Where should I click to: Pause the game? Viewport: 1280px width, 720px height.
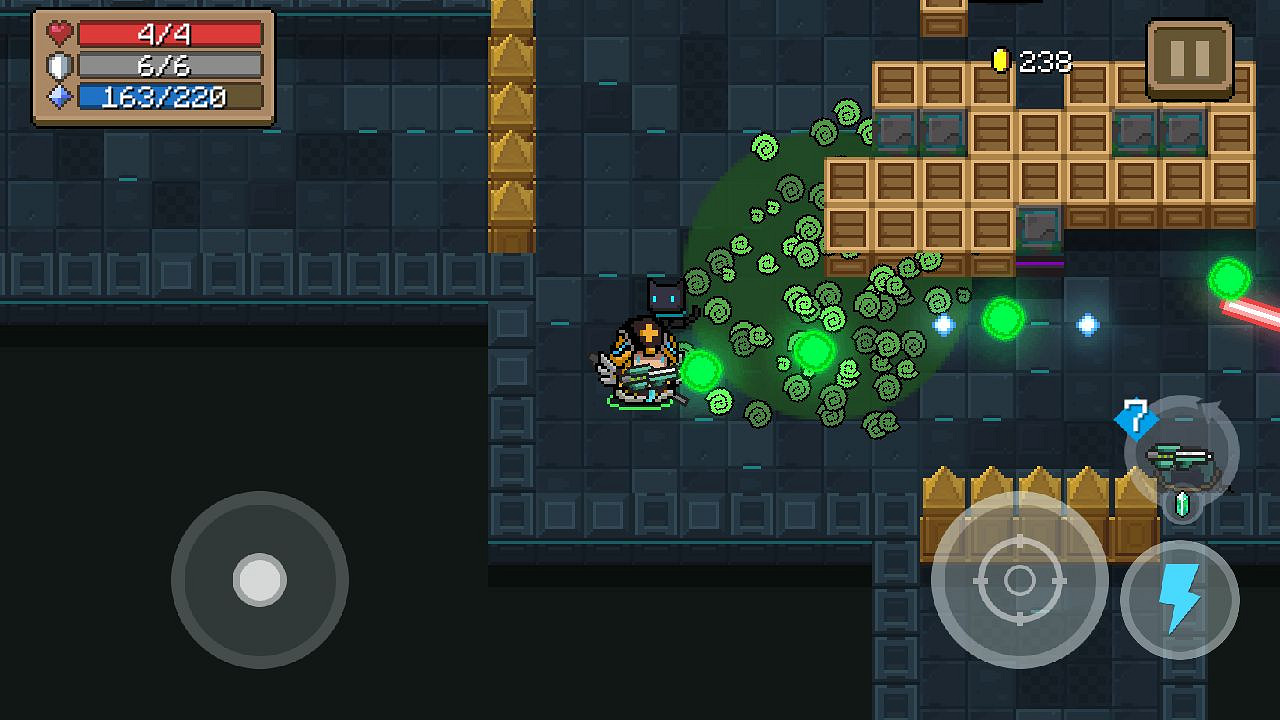[x=1189, y=59]
